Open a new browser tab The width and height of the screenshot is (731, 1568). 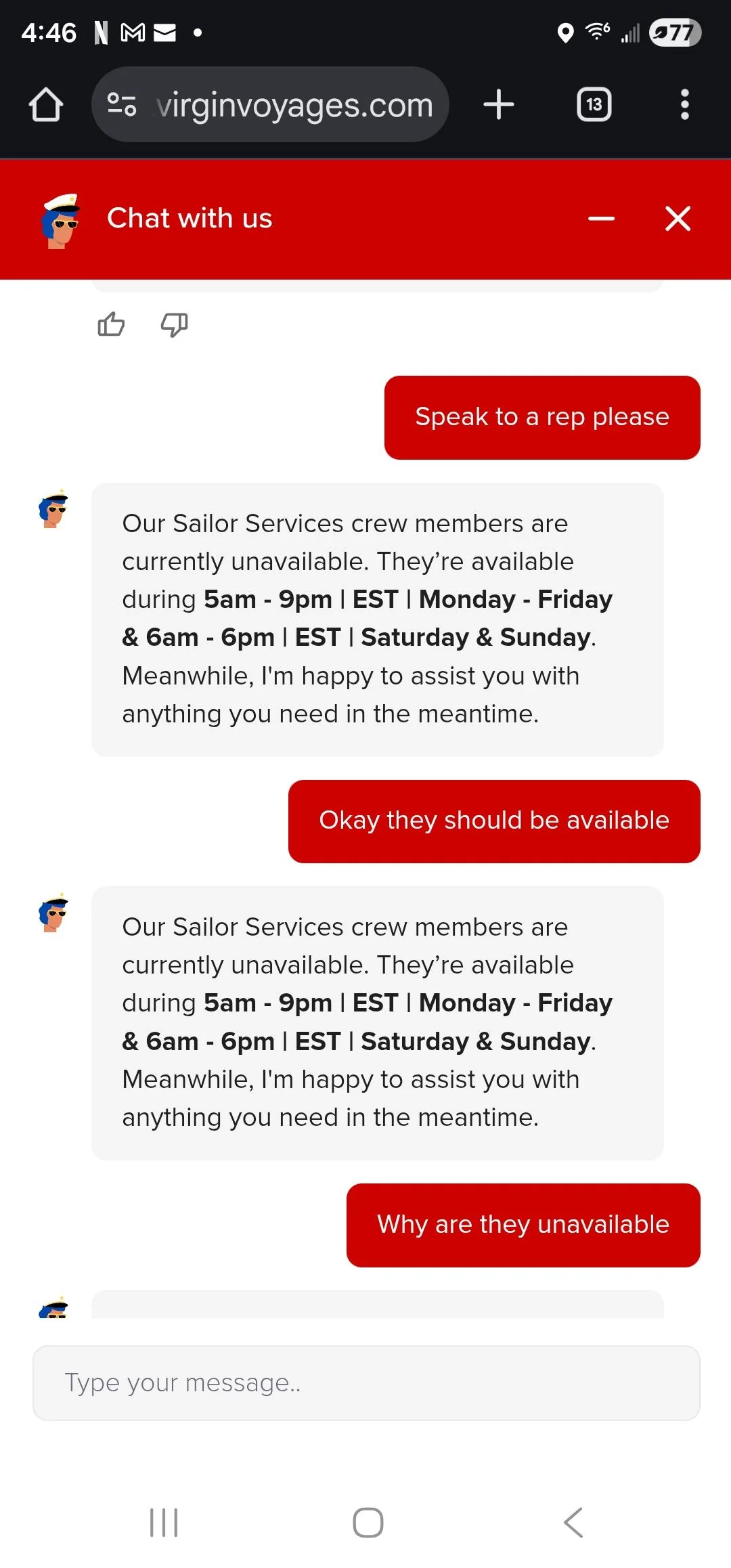tap(499, 105)
